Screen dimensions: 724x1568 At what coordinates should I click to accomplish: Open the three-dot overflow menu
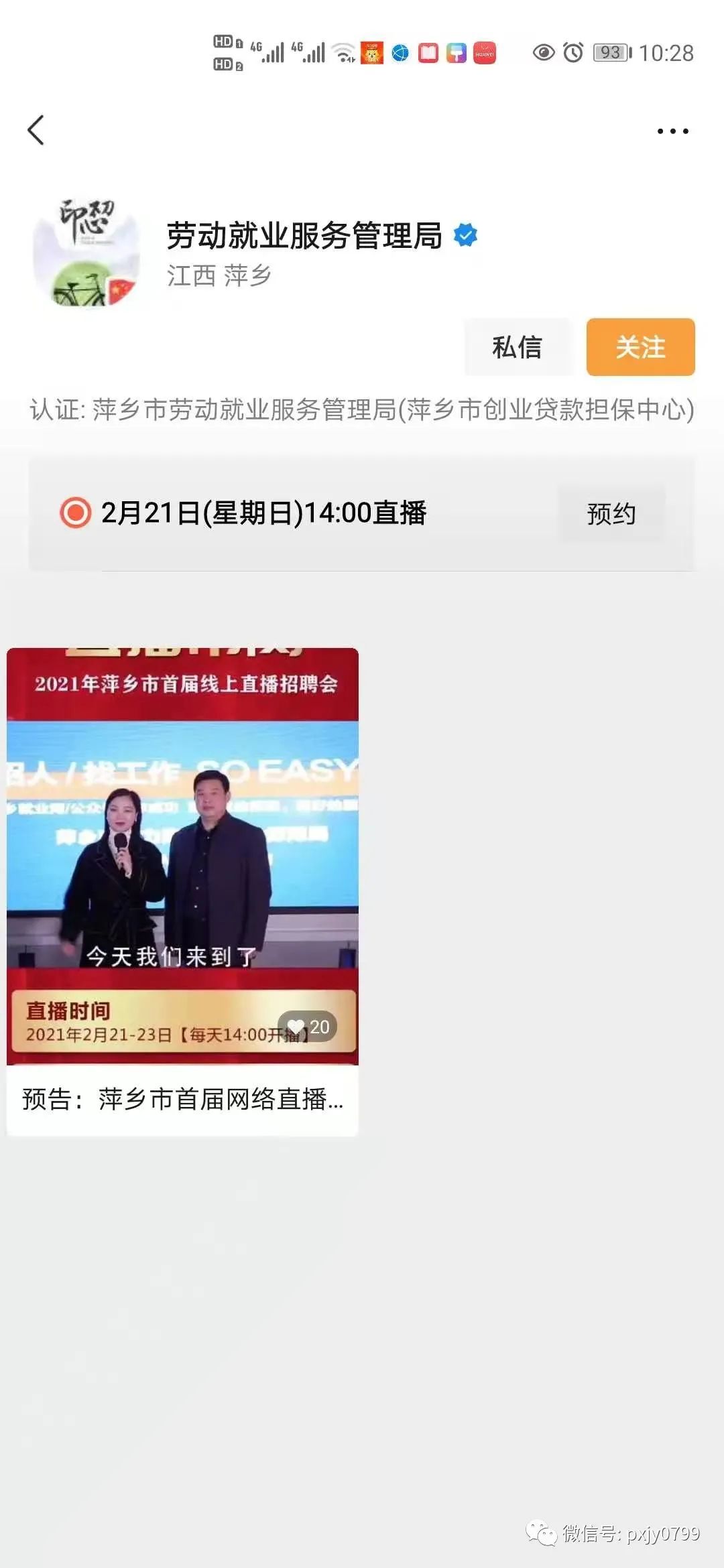click(672, 131)
